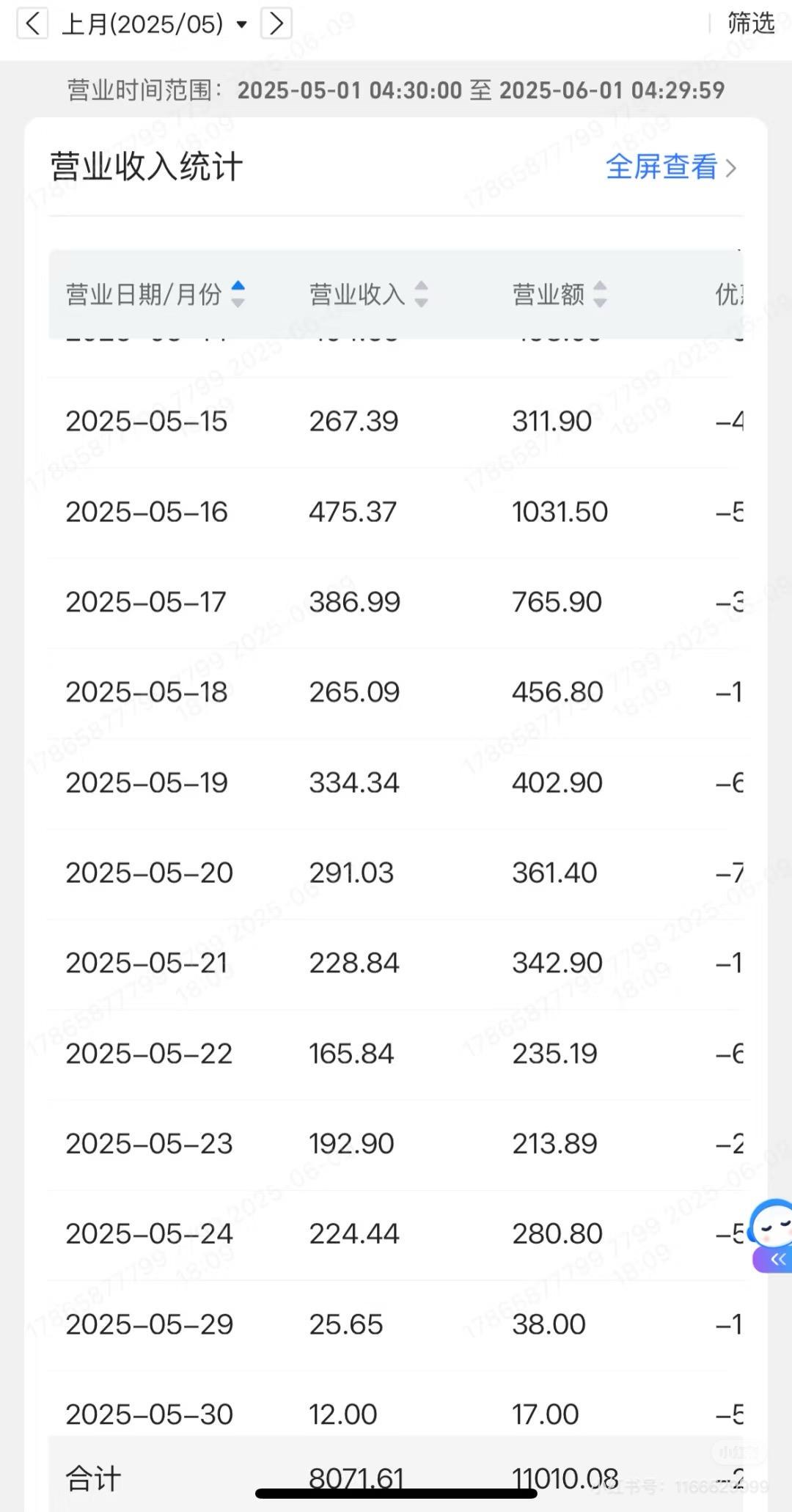Go to the previous month arrow
792x1512 pixels.
click(x=32, y=23)
